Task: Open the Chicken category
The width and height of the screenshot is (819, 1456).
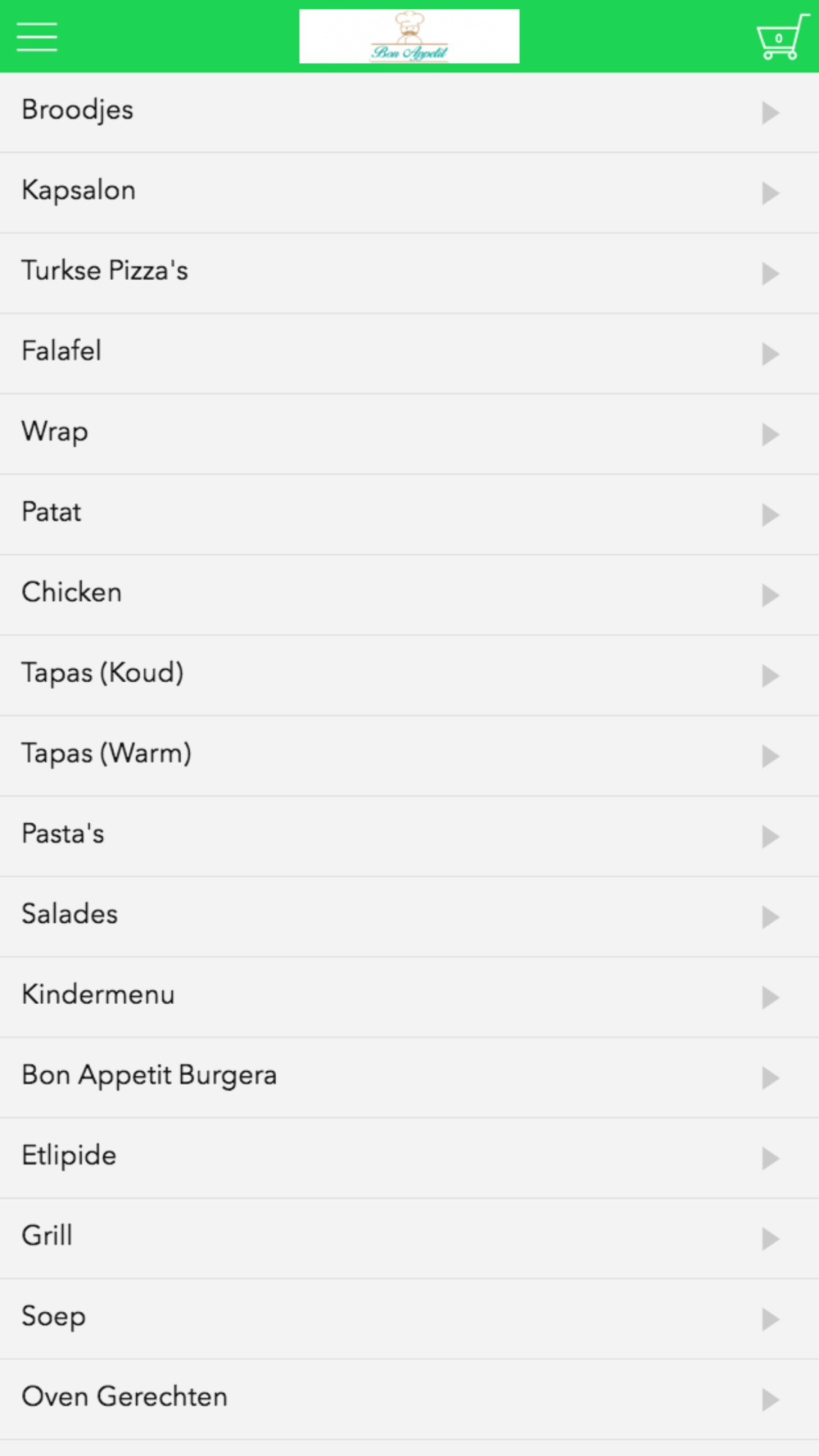Action: coord(409,595)
